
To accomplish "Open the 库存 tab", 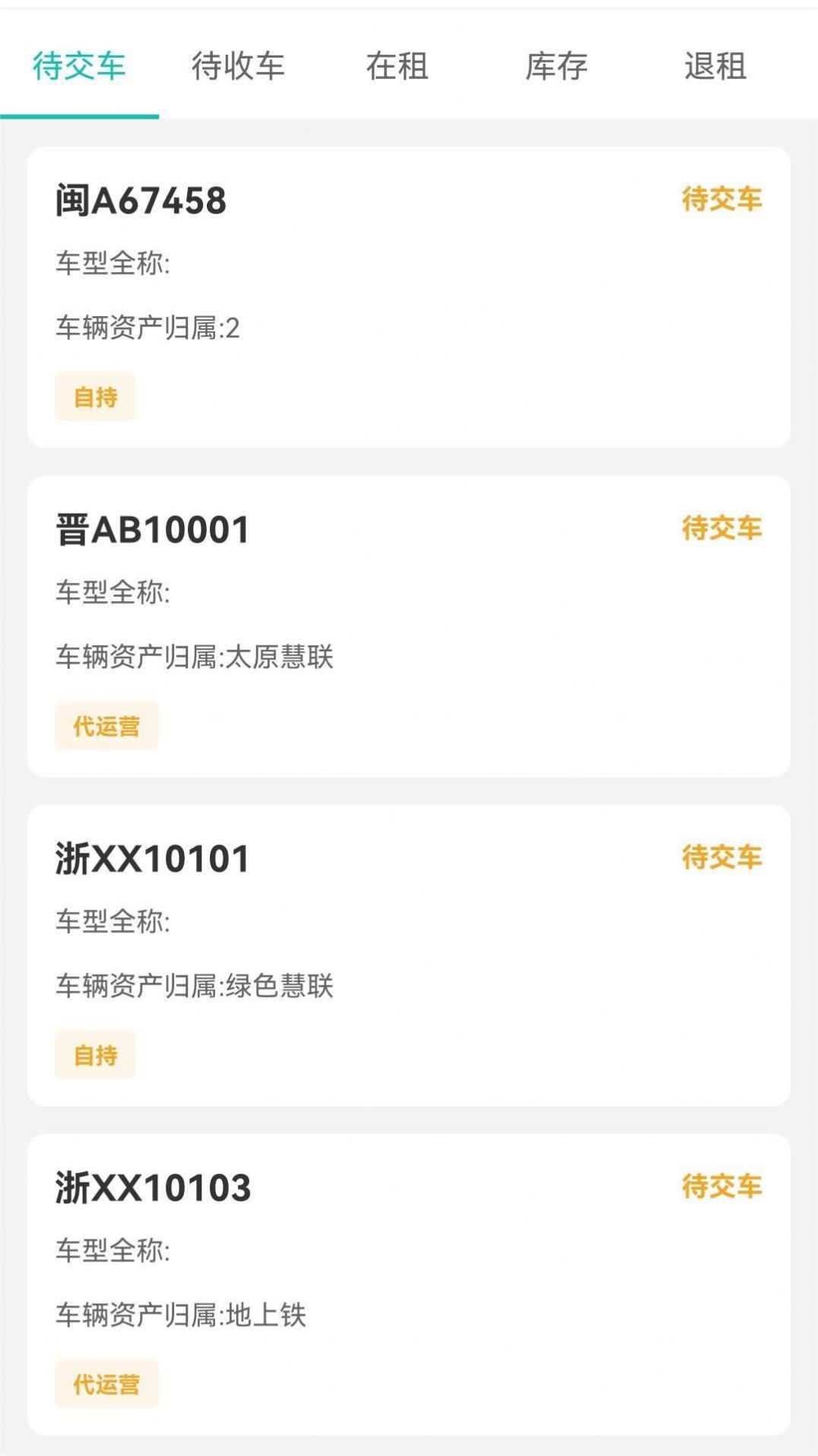I will pos(556,66).
